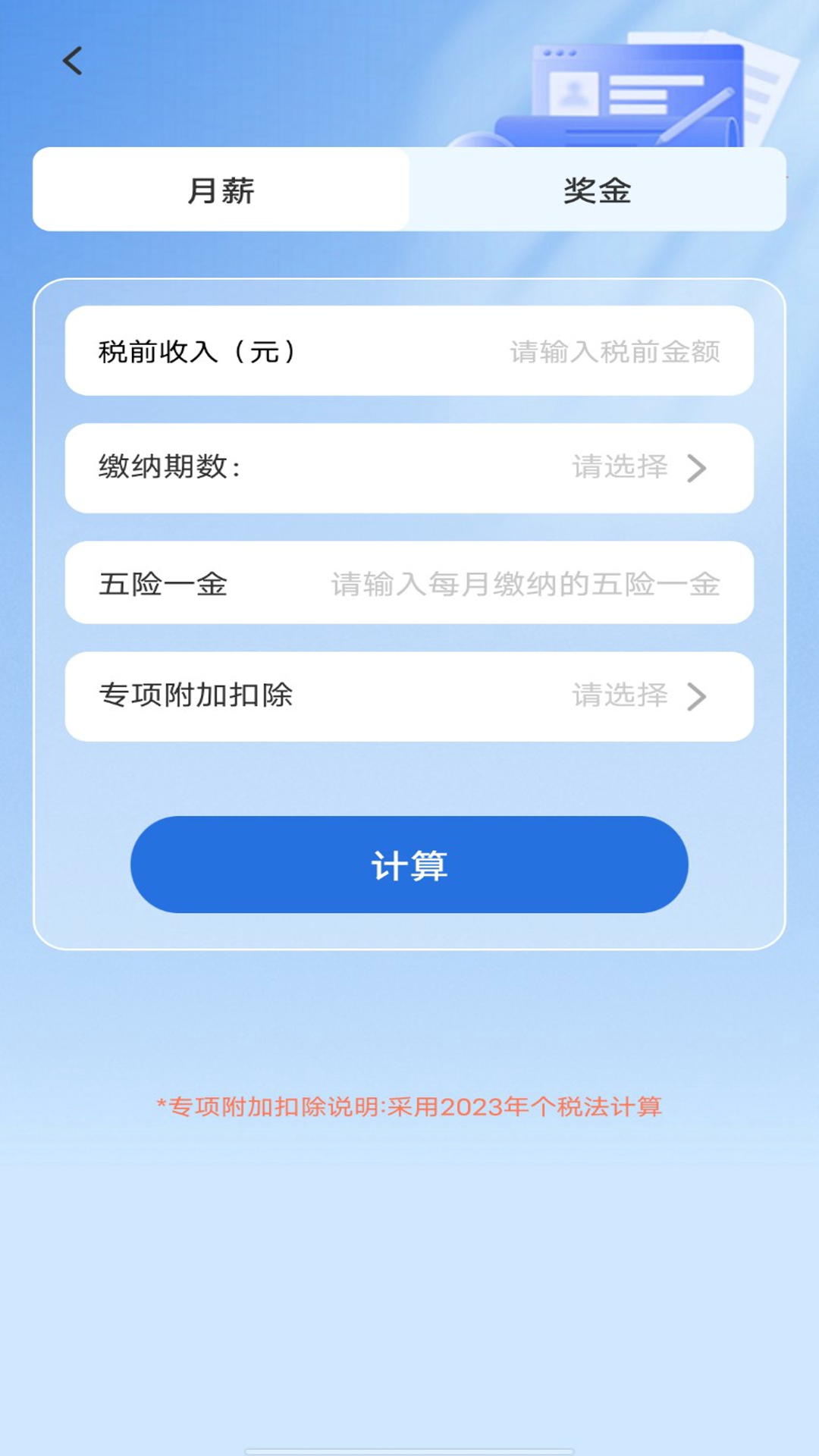Tap the 计算 button
The image size is (819, 1456).
[409, 864]
